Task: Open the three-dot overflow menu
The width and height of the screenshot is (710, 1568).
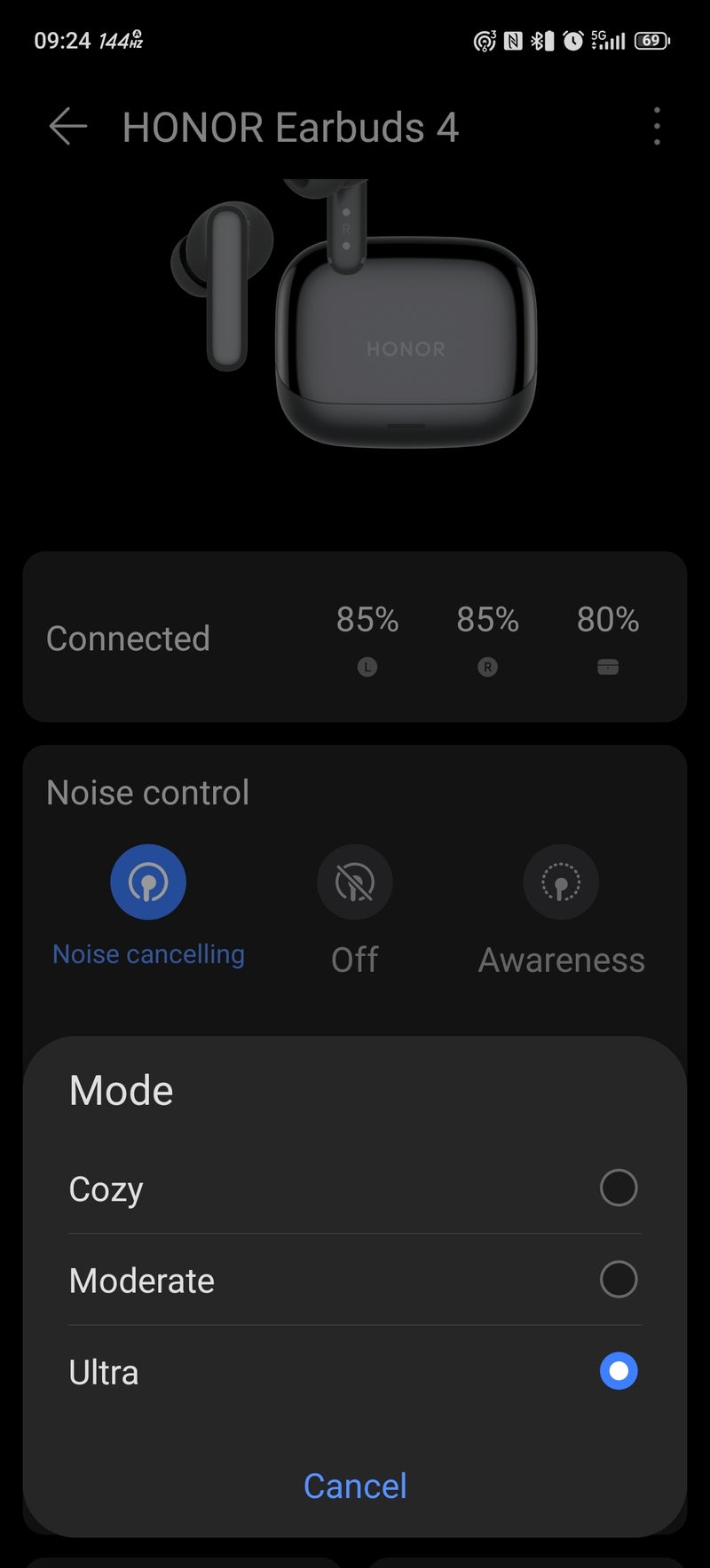Action: [x=657, y=127]
